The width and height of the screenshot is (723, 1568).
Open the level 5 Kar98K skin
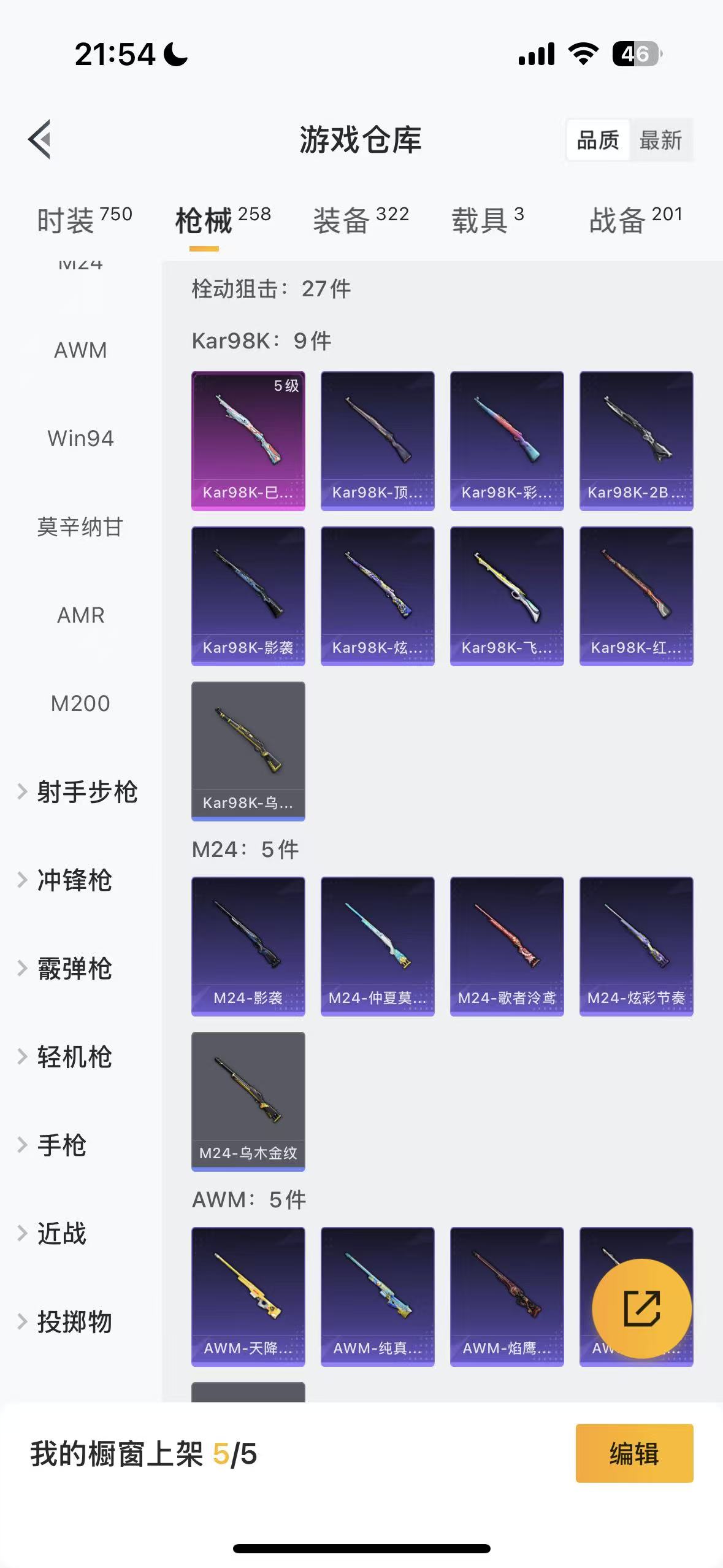click(248, 440)
